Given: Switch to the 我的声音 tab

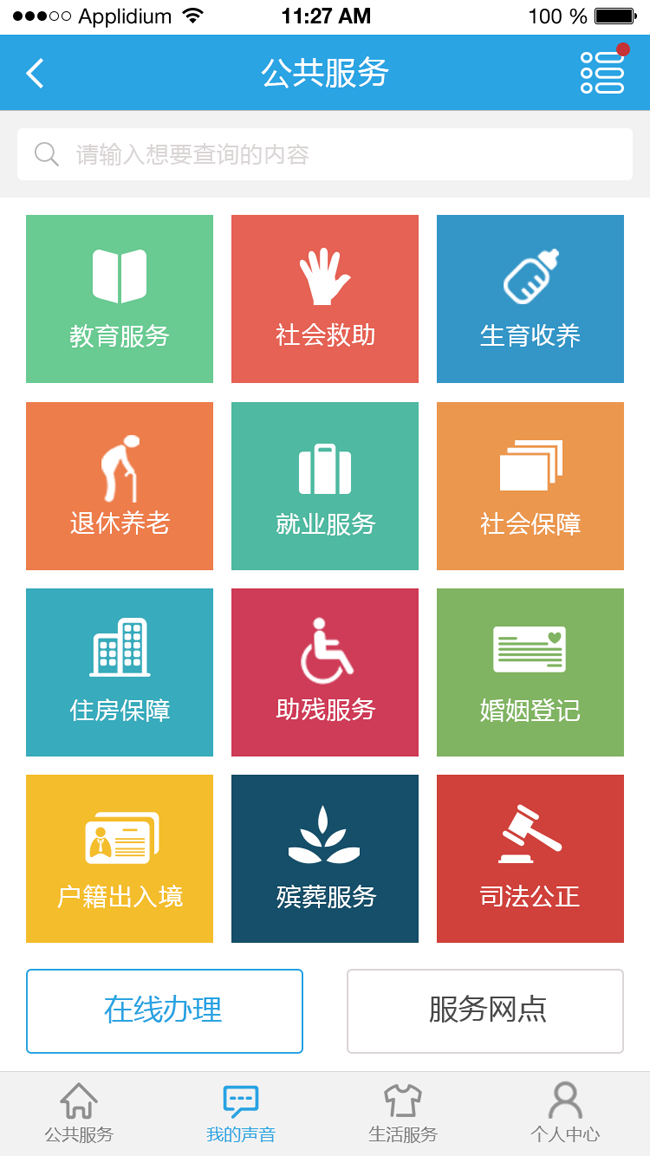Looking at the screenshot, I should (x=240, y=1114).
